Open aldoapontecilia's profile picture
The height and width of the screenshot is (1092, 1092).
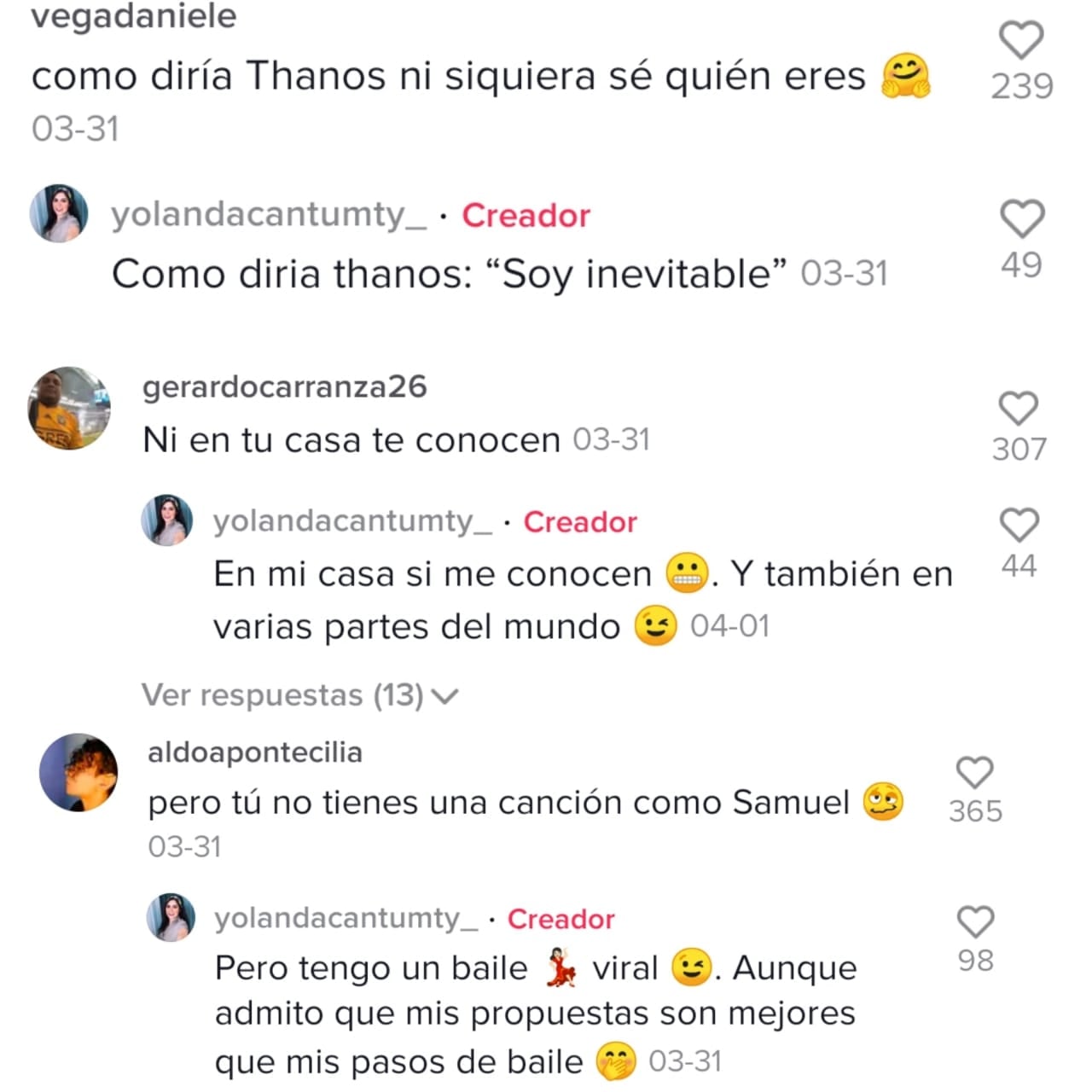tap(78, 772)
